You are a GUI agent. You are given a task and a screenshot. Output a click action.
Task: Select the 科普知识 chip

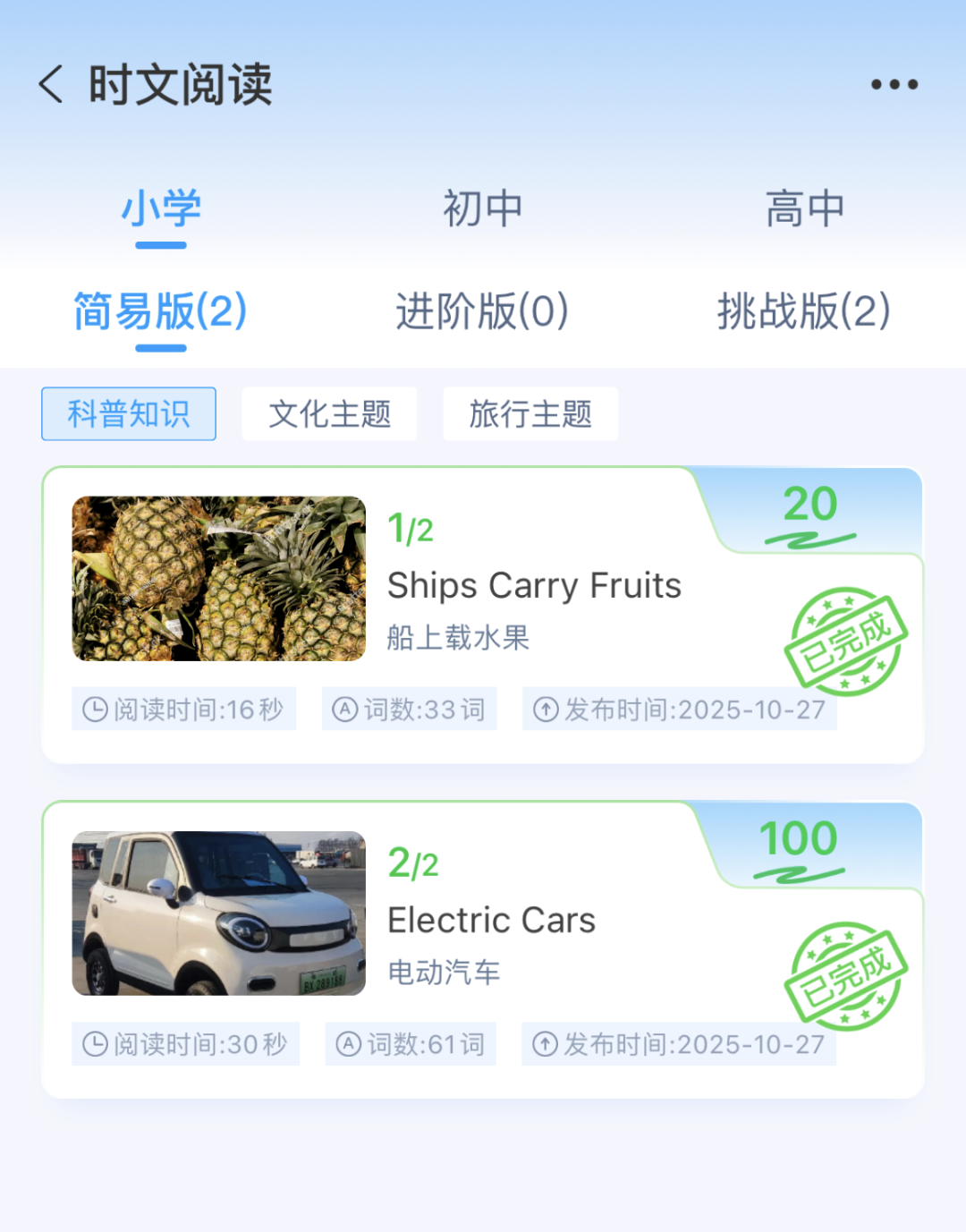point(129,414)
